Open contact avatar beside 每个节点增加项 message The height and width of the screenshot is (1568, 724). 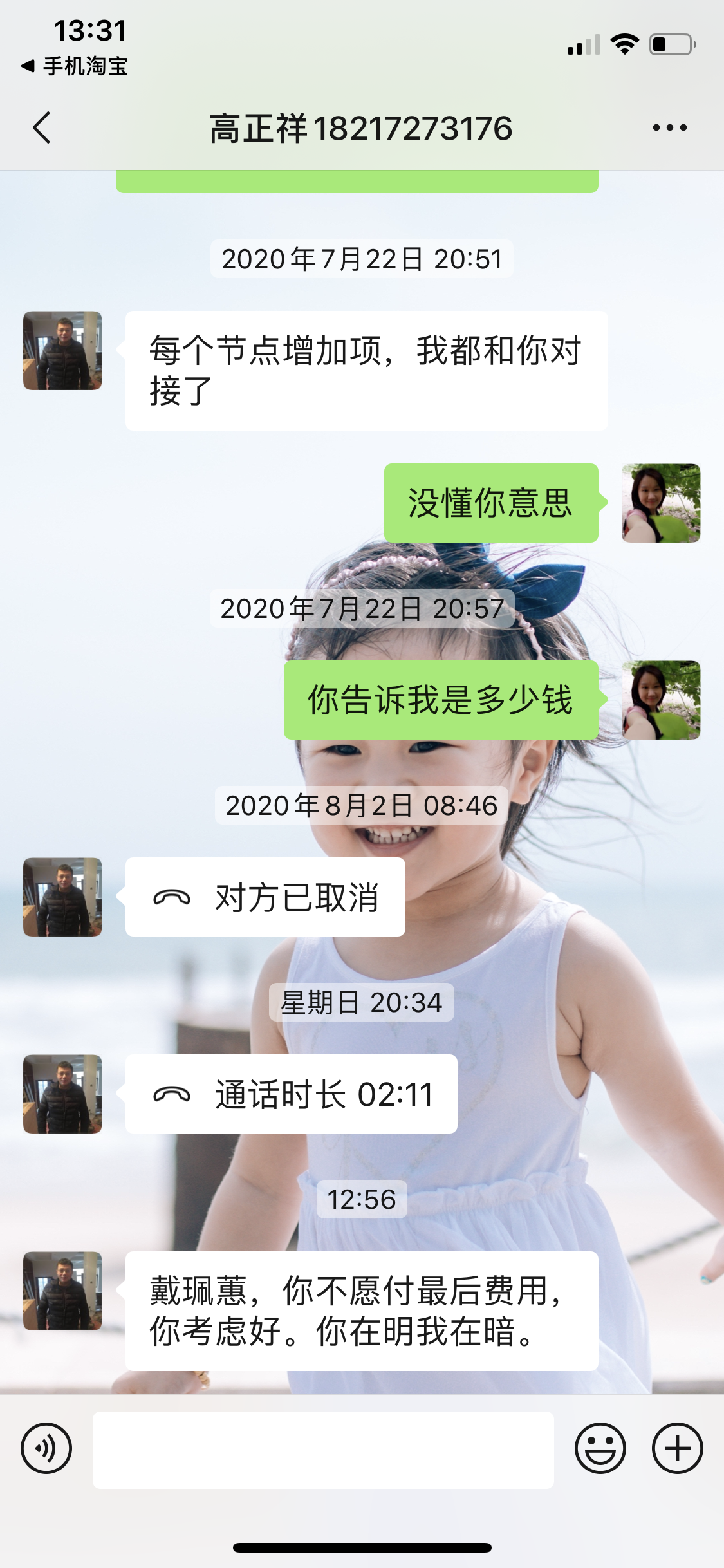(x=62, y=351)
